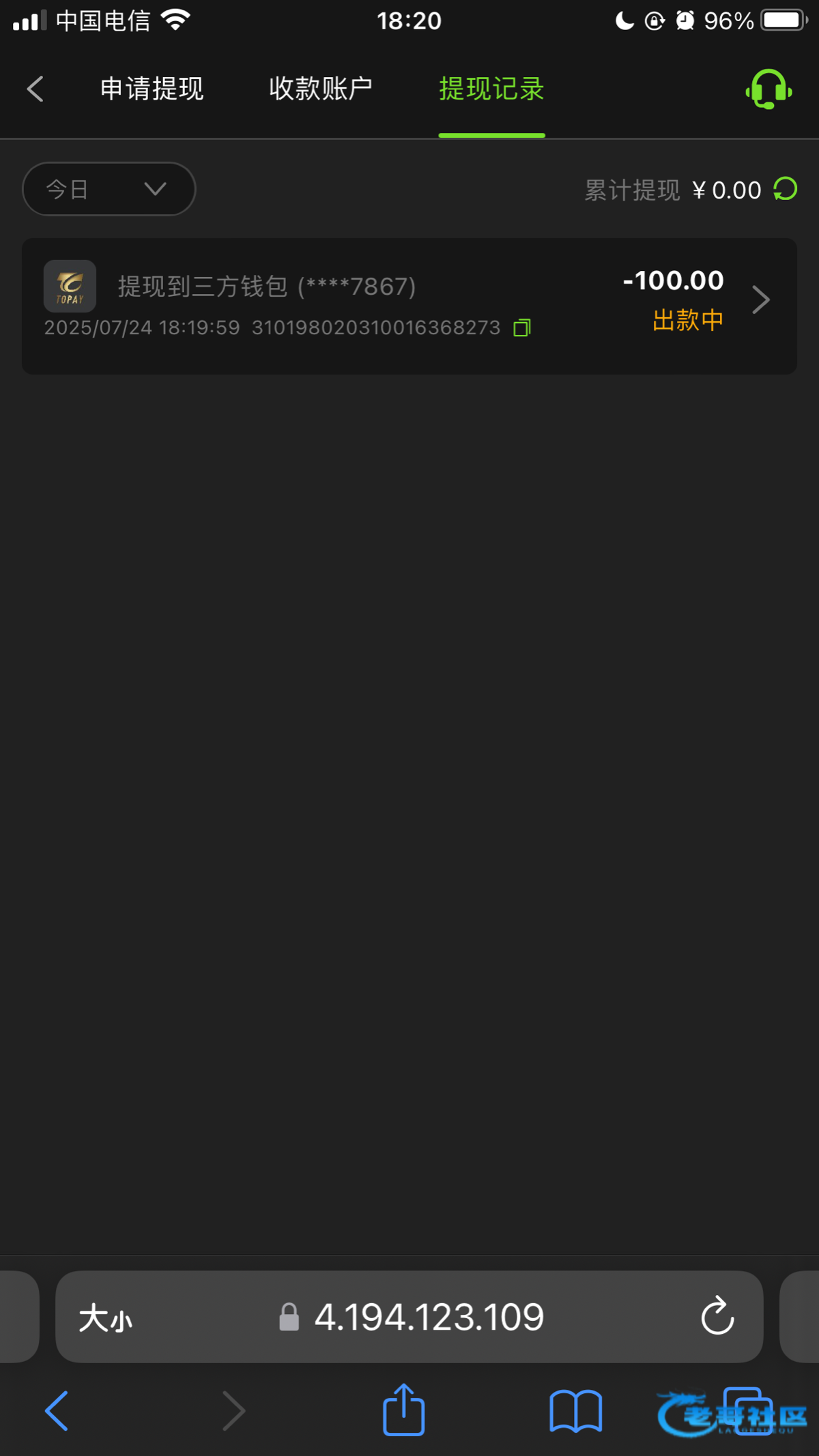Viewport: 819px width, 1456px height.
Task: Show open Safari tabs
Action: (748, 1411)
